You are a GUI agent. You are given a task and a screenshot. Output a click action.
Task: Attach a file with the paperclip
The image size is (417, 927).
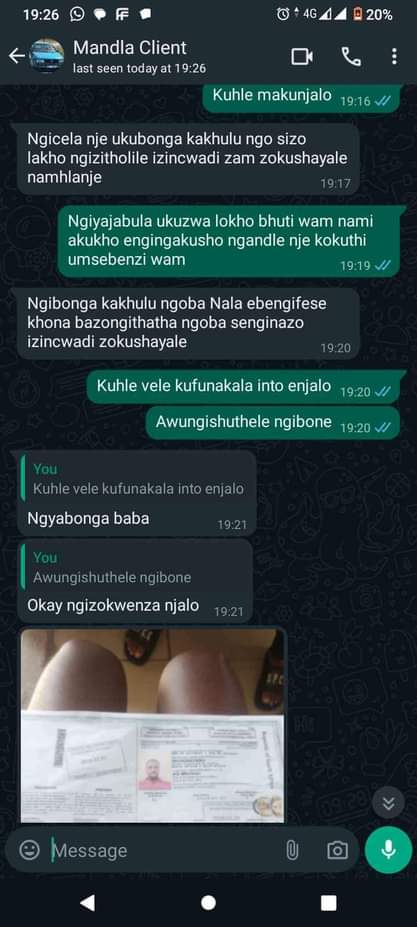coord(292,850)
